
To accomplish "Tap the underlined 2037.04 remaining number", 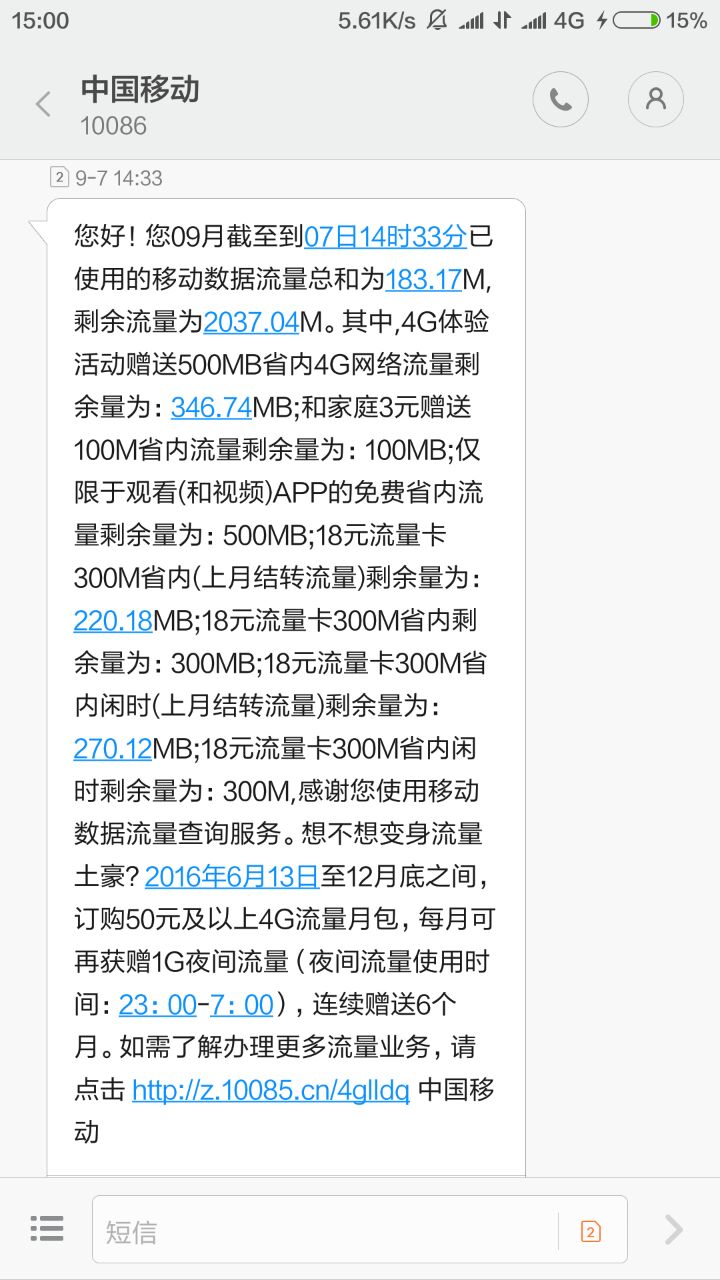I will tap(251, 322).
